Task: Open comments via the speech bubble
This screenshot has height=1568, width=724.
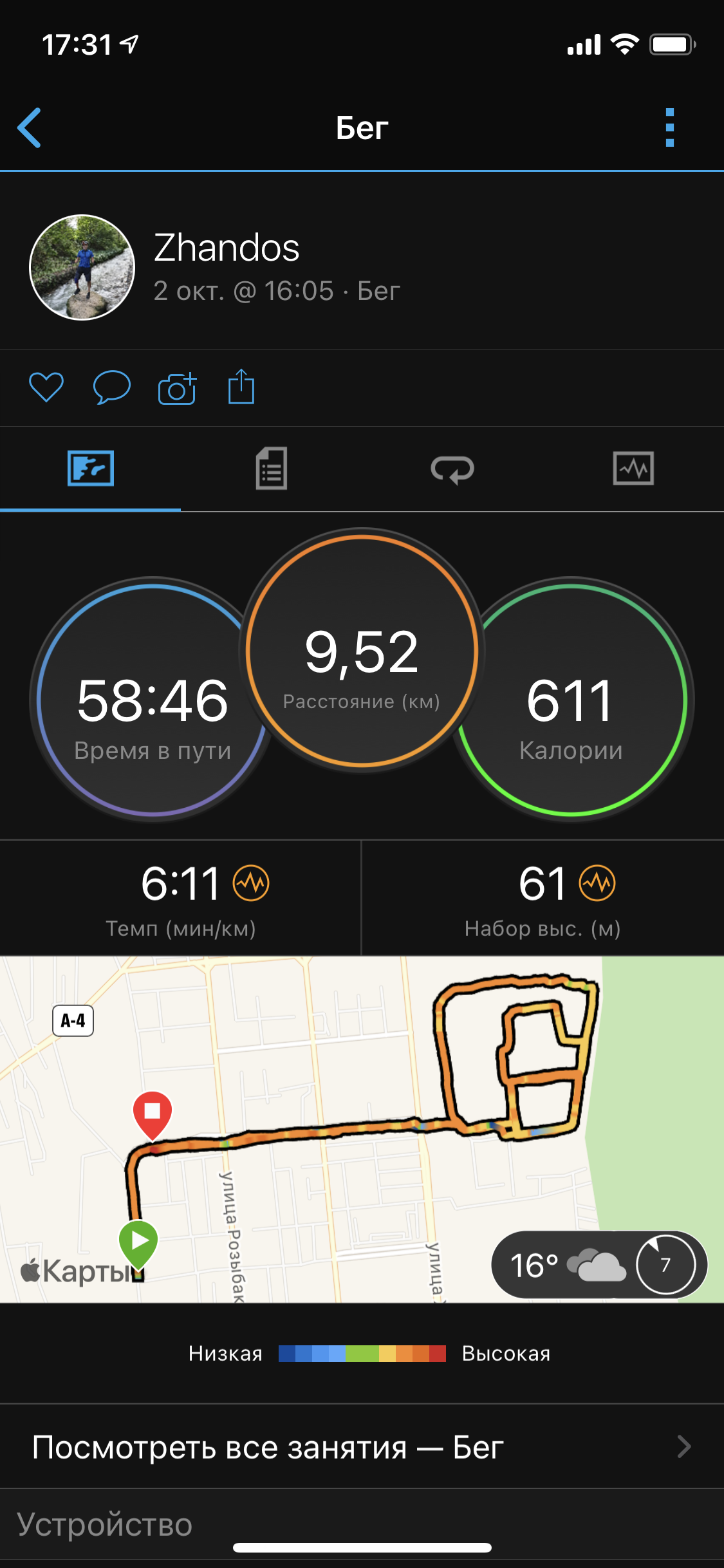Action: (x=111, y=387)
